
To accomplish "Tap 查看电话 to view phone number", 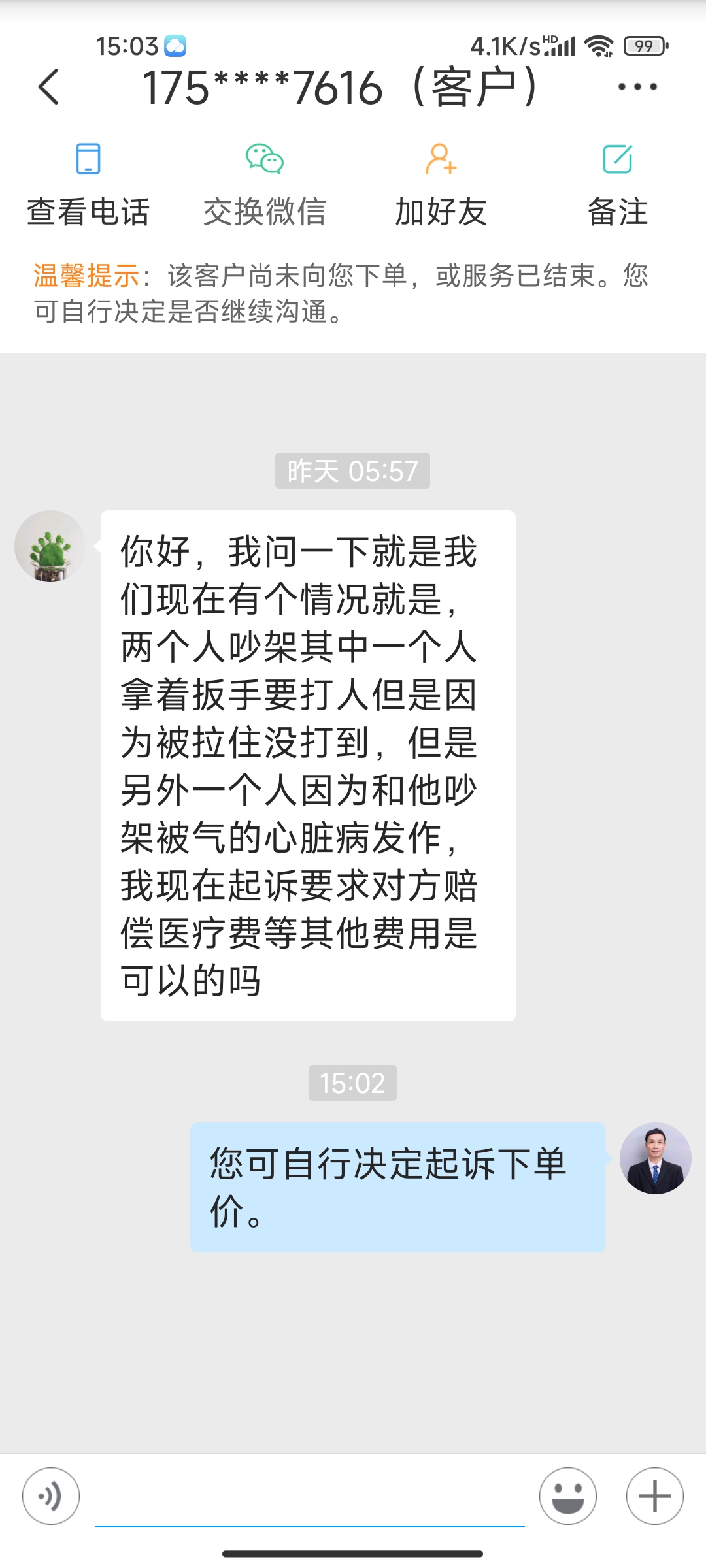I will (x=88, y=186).
